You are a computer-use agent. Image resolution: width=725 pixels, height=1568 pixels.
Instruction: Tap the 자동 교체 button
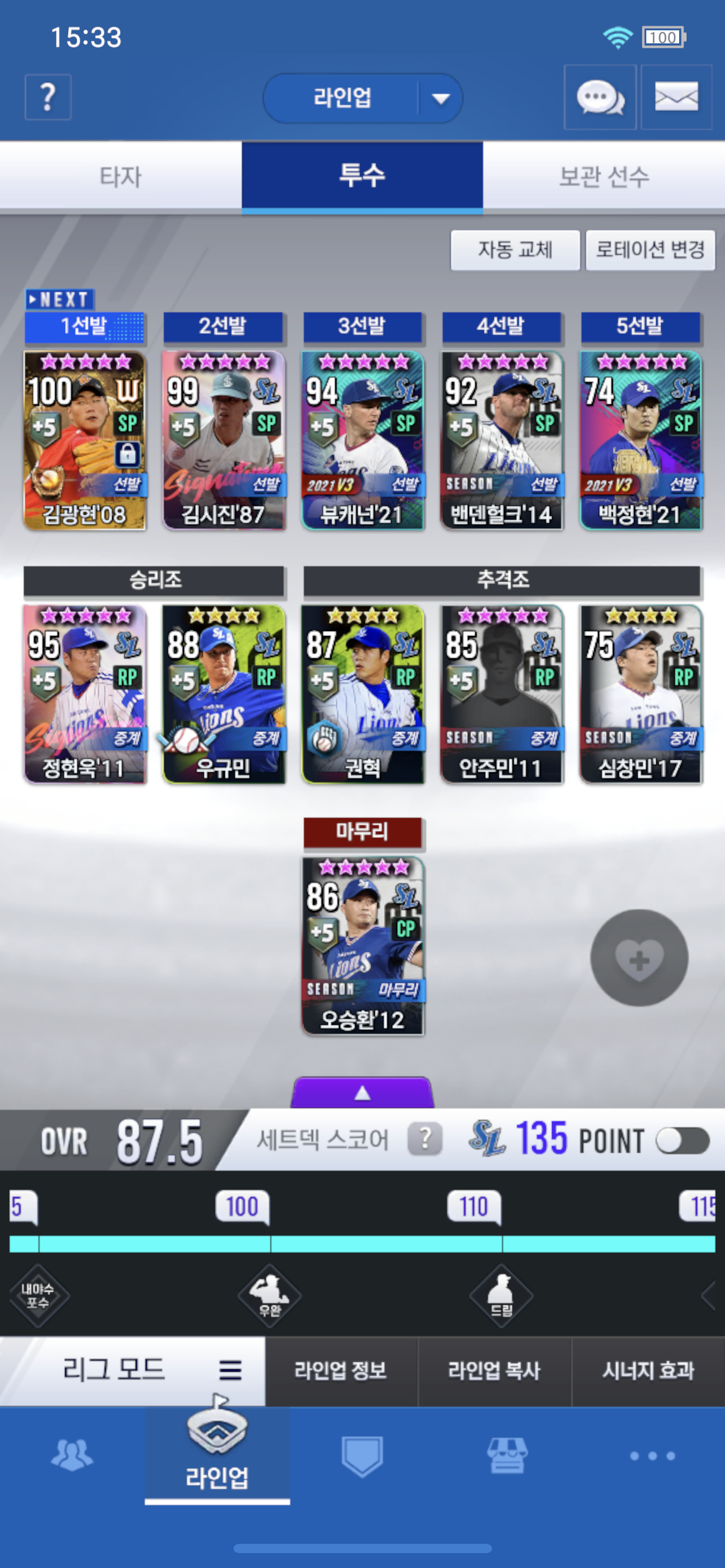(515, 250)
